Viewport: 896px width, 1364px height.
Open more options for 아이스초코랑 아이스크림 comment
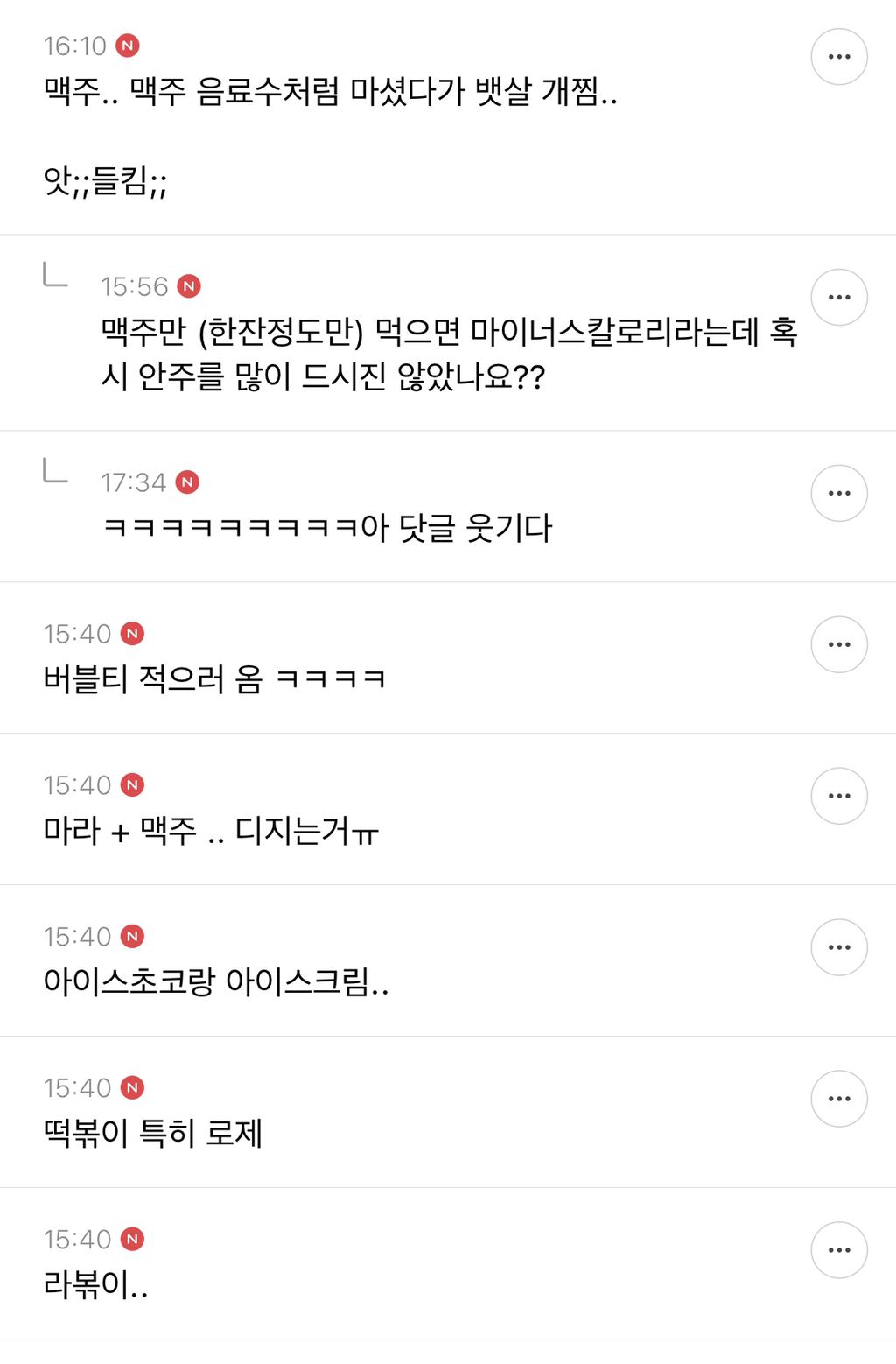(x=838, y=948)
